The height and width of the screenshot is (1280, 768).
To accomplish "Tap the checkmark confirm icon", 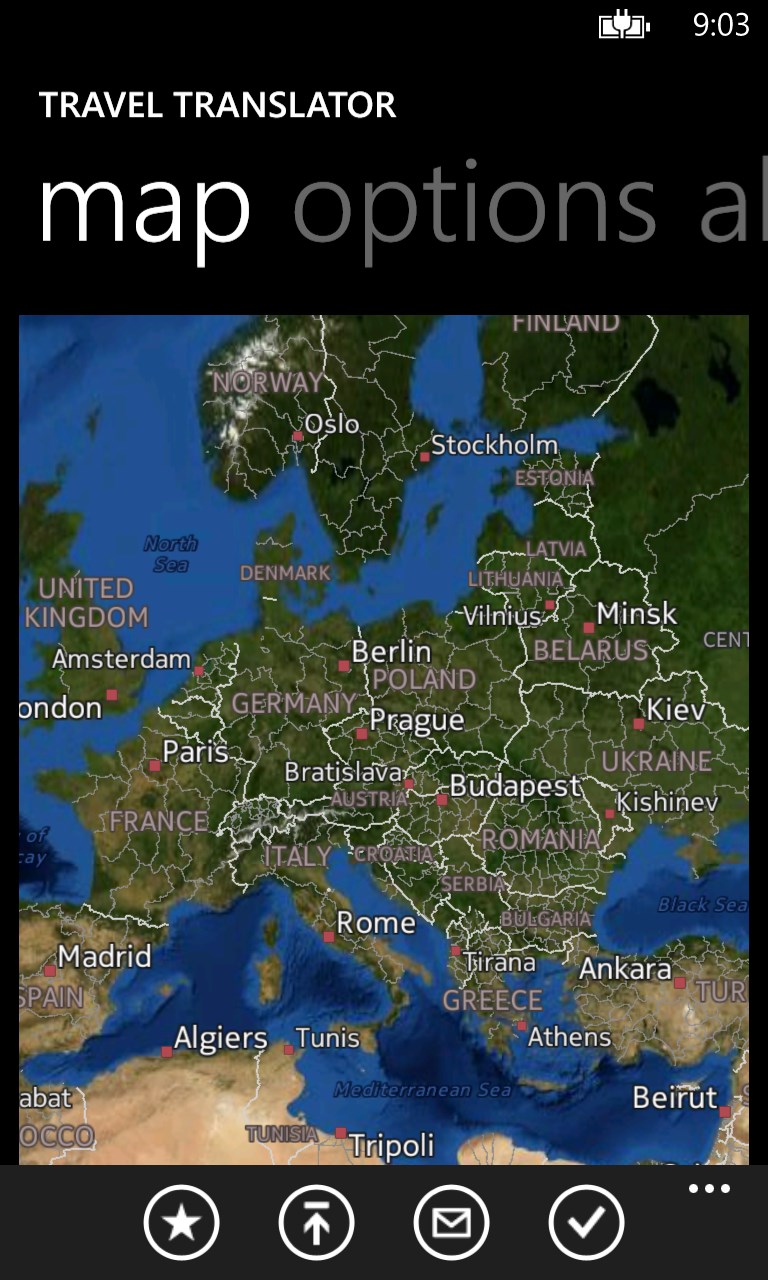I will tap(586, 1222).
